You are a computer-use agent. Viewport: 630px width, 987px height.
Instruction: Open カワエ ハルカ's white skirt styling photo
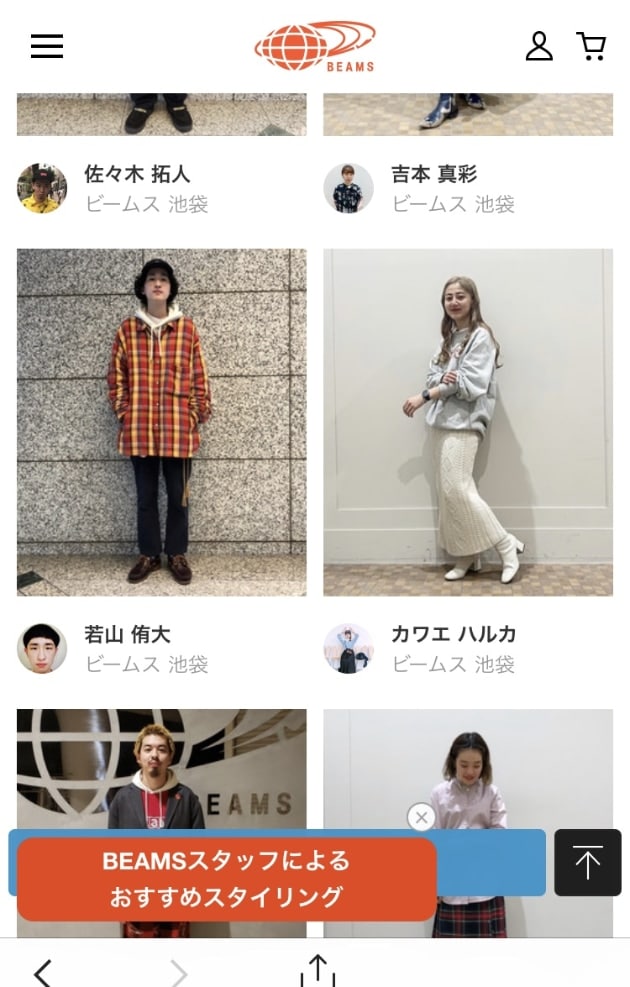point(468,422)
